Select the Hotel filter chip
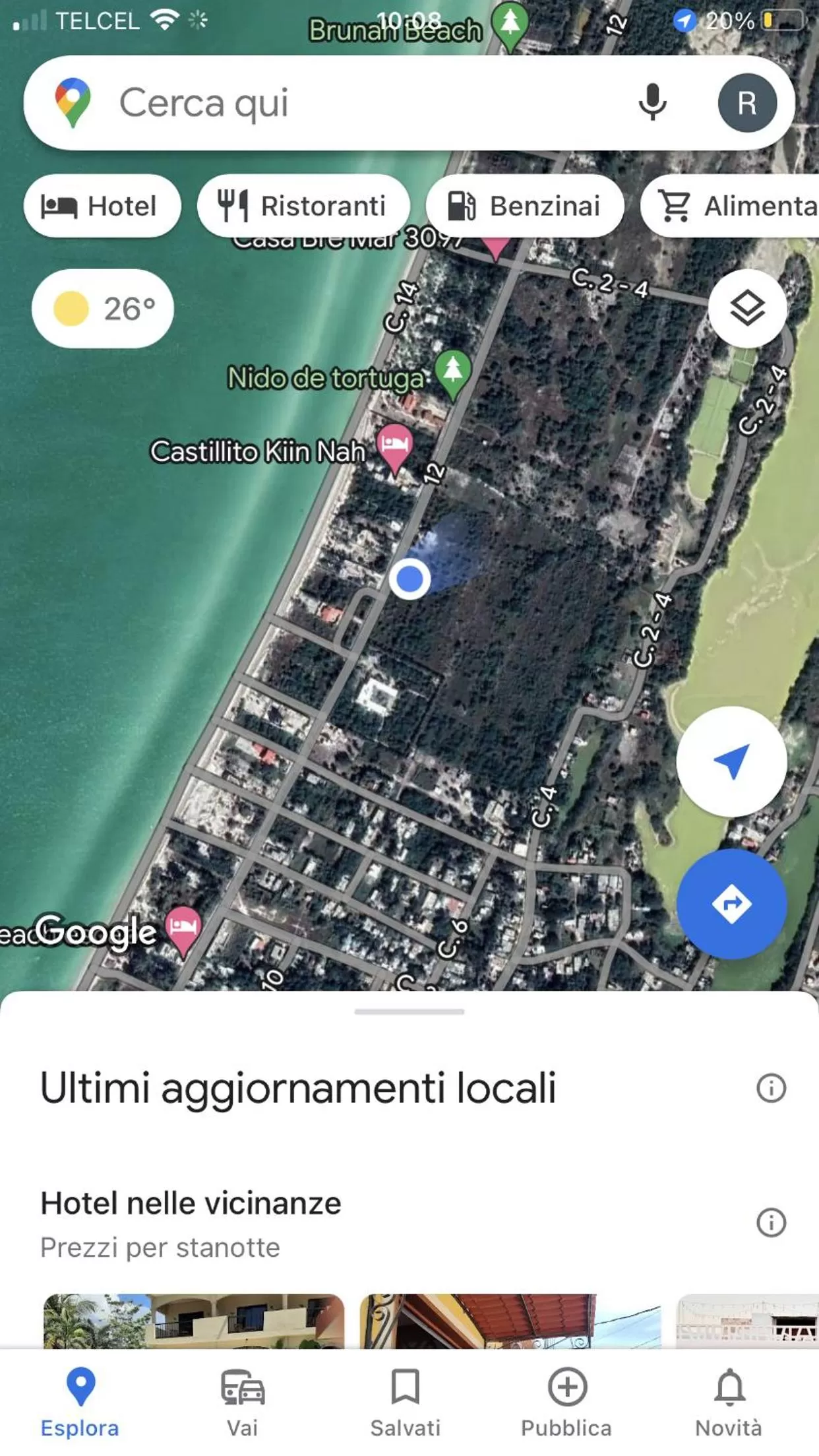819x1456 pixels. [x=102, y=206]
